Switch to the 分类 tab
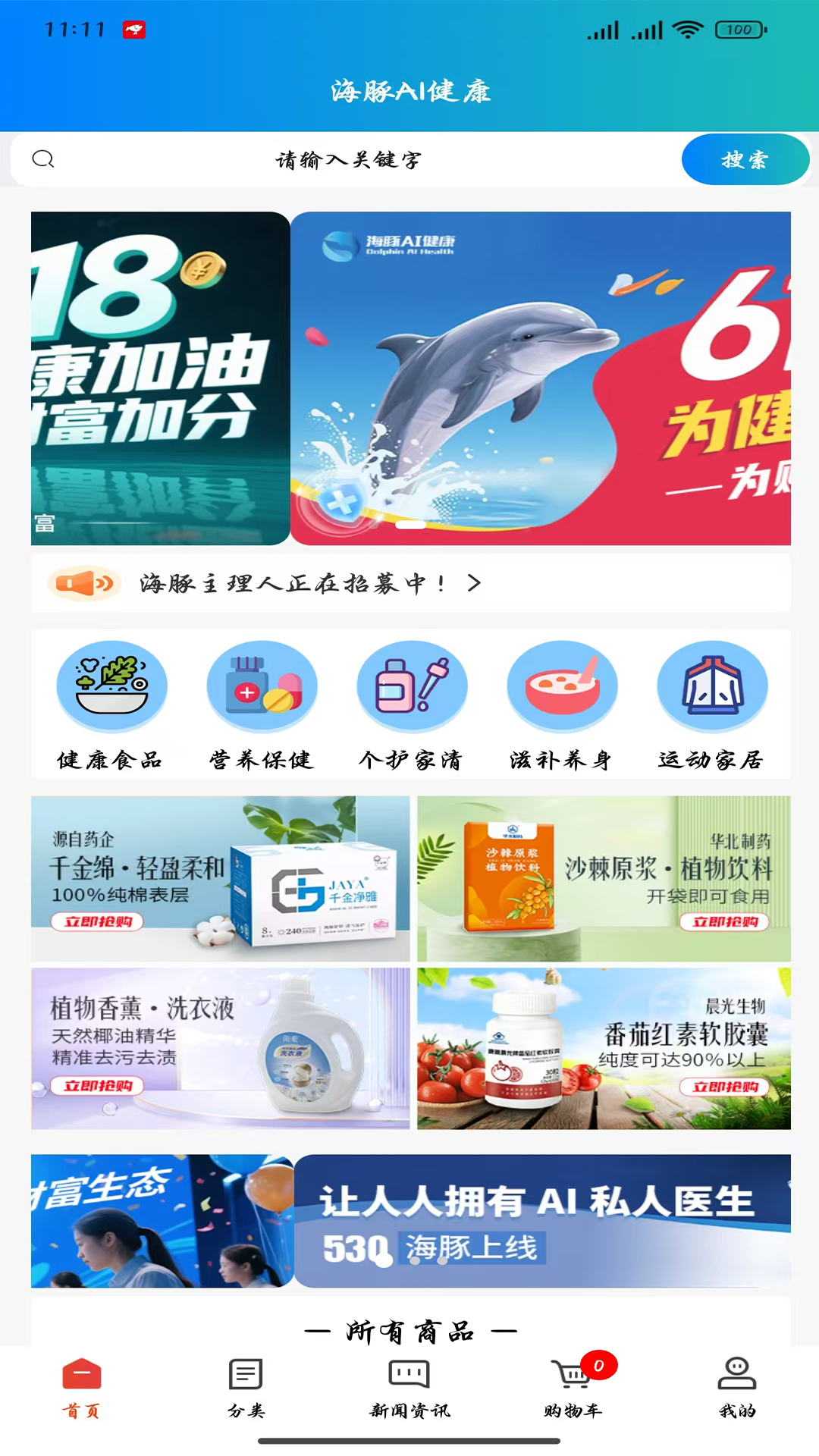Screen dimensions: 819x1456 tap(246, 1388)
